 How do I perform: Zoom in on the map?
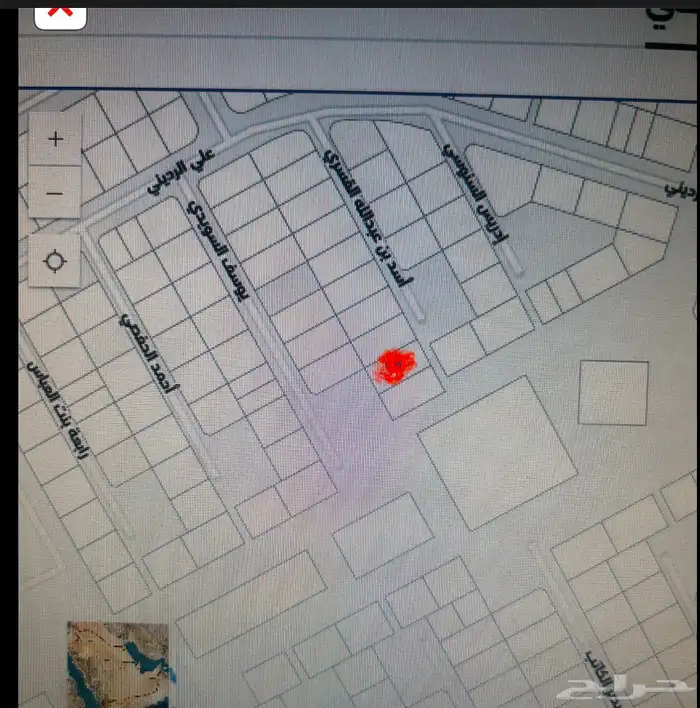(x=55, y=139)
